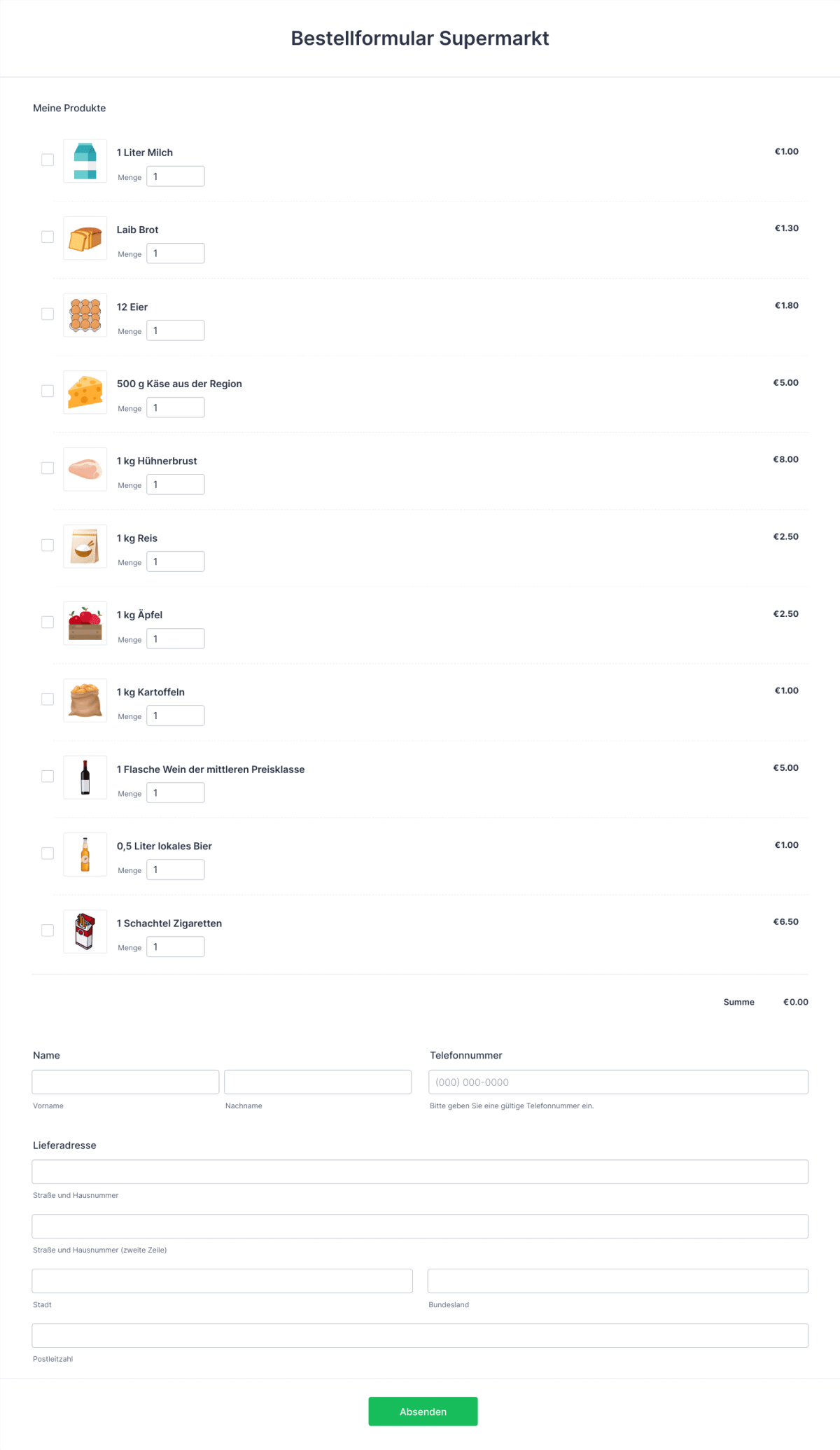840x1450 pixels.
Task: Click the egg carton icon for 12 Eier
Action: tap(85, 314)
